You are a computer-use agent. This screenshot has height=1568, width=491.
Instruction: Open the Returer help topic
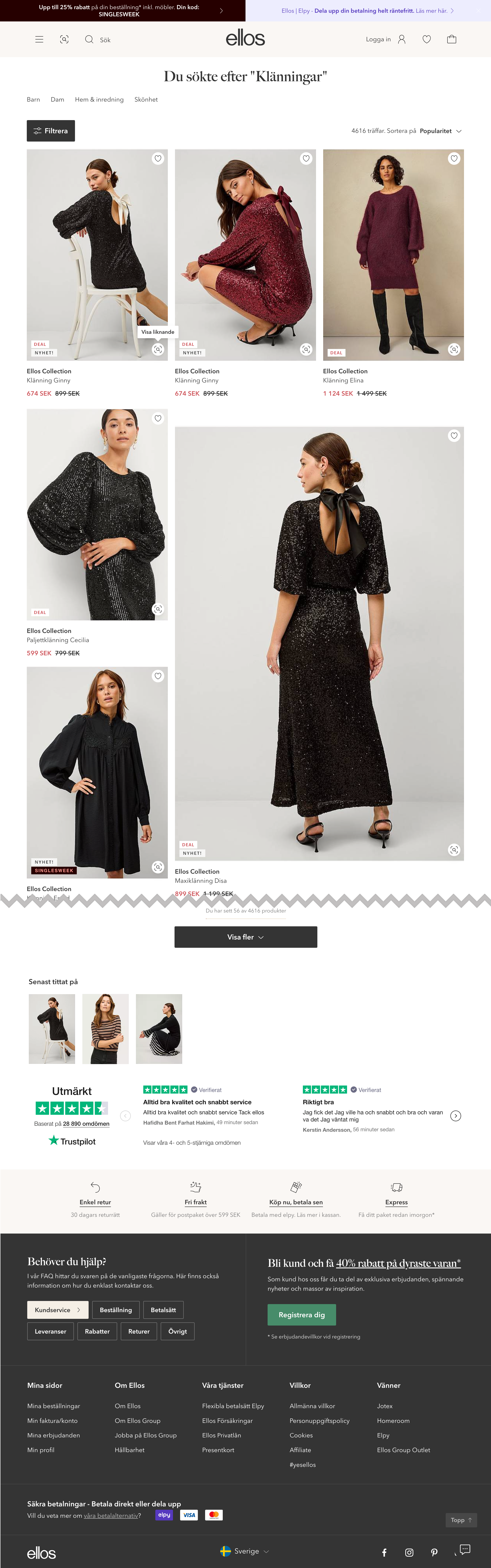(139, 1331)
